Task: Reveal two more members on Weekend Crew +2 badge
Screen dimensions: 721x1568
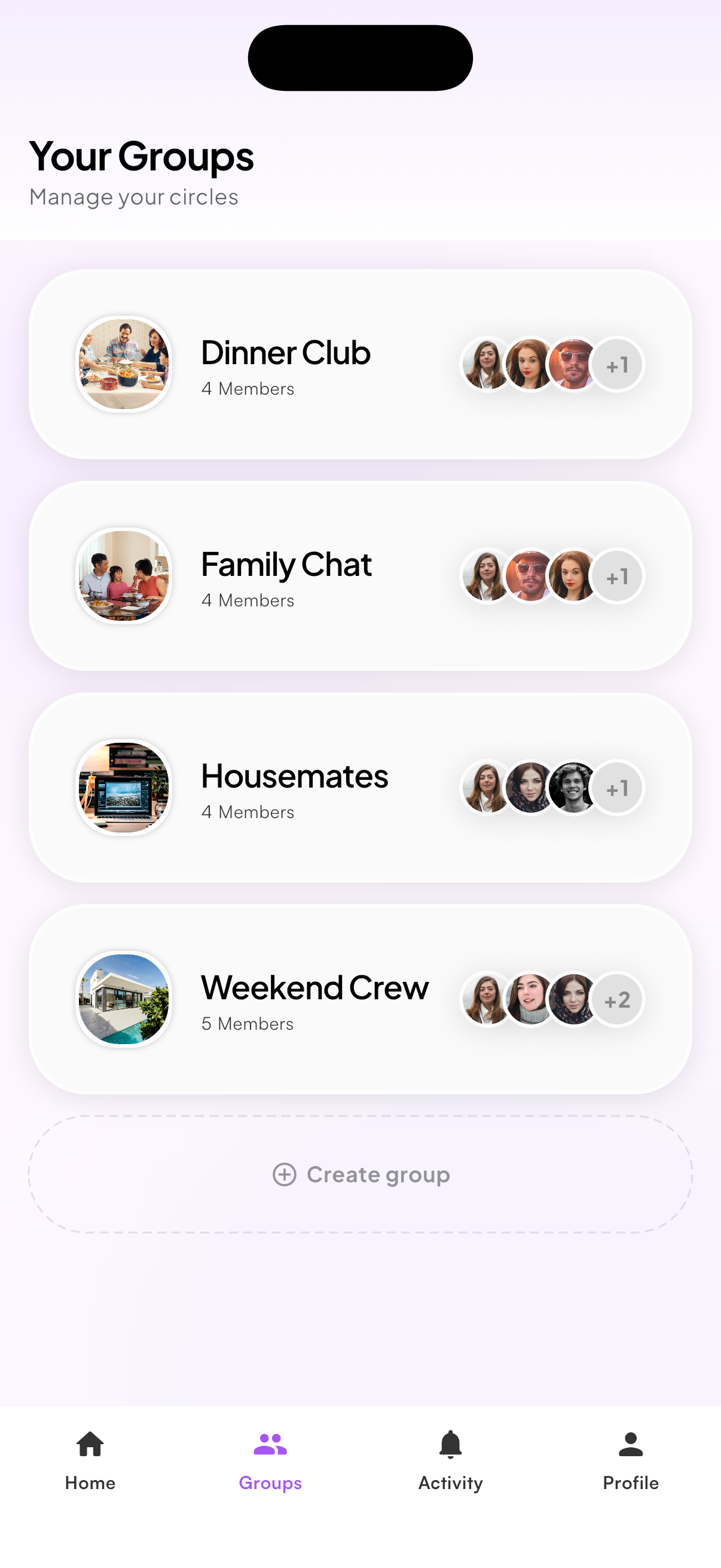Action: click(616, 999)
